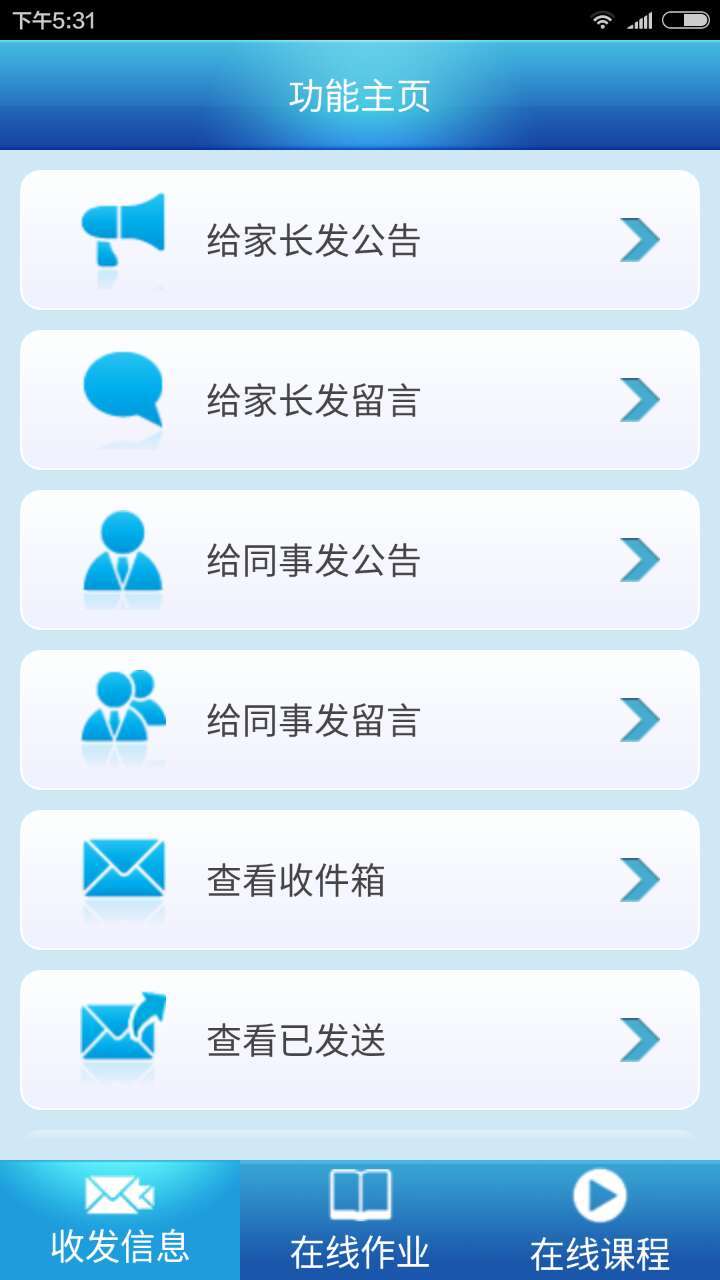Expand the 查看已发送 row arrow
Viewport: 720px width, 1280px height.
point(638,1039)
